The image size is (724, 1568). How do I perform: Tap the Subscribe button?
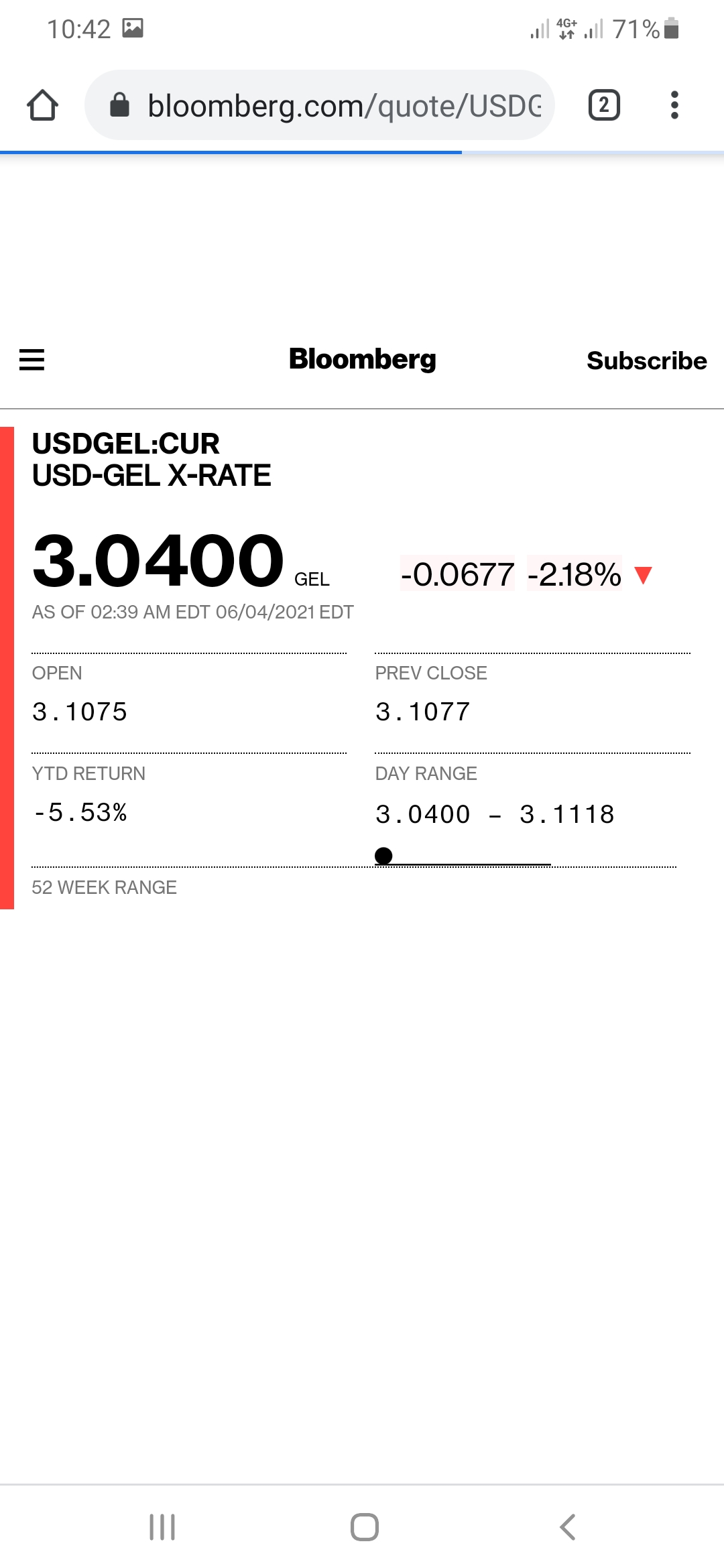tap(646, 361)
